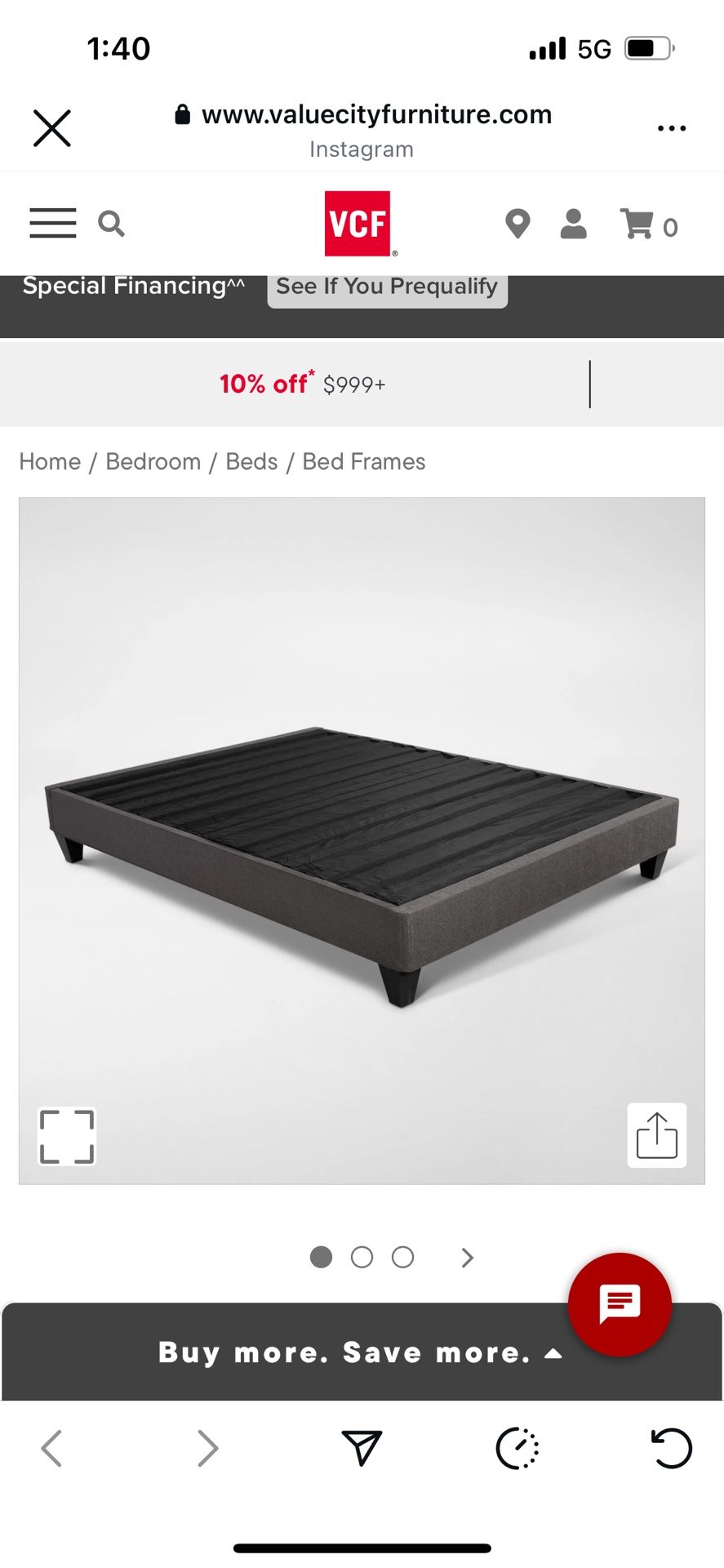Open the store locator pin icon
The height and width of the screenshot is (1568, 724).
point(518,223)
